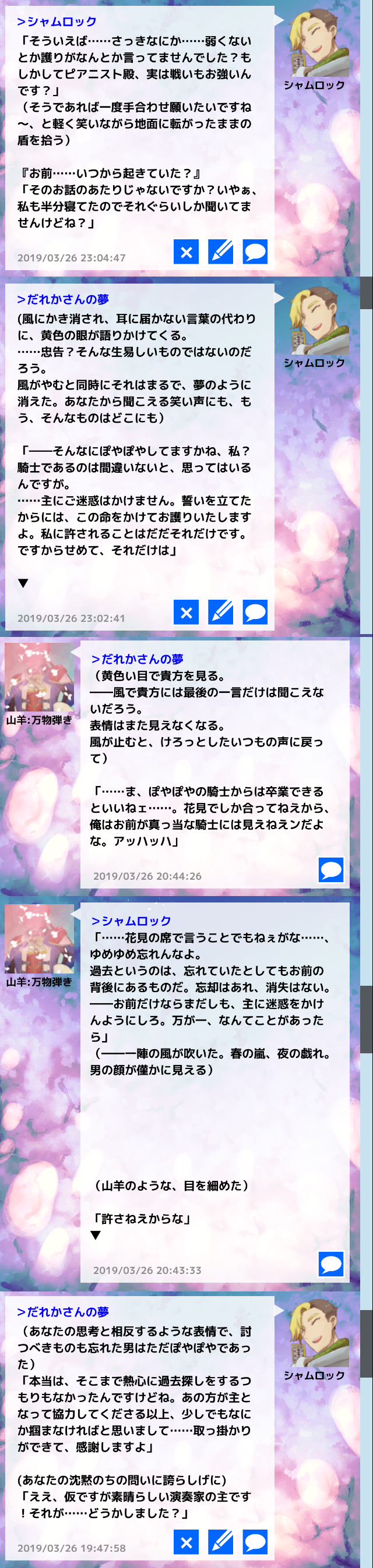Image resolution: width=373 pixels, height=1568 pixels.
Task: Delete the message posted at 23:02:41
Action: (x=186, y=613)
